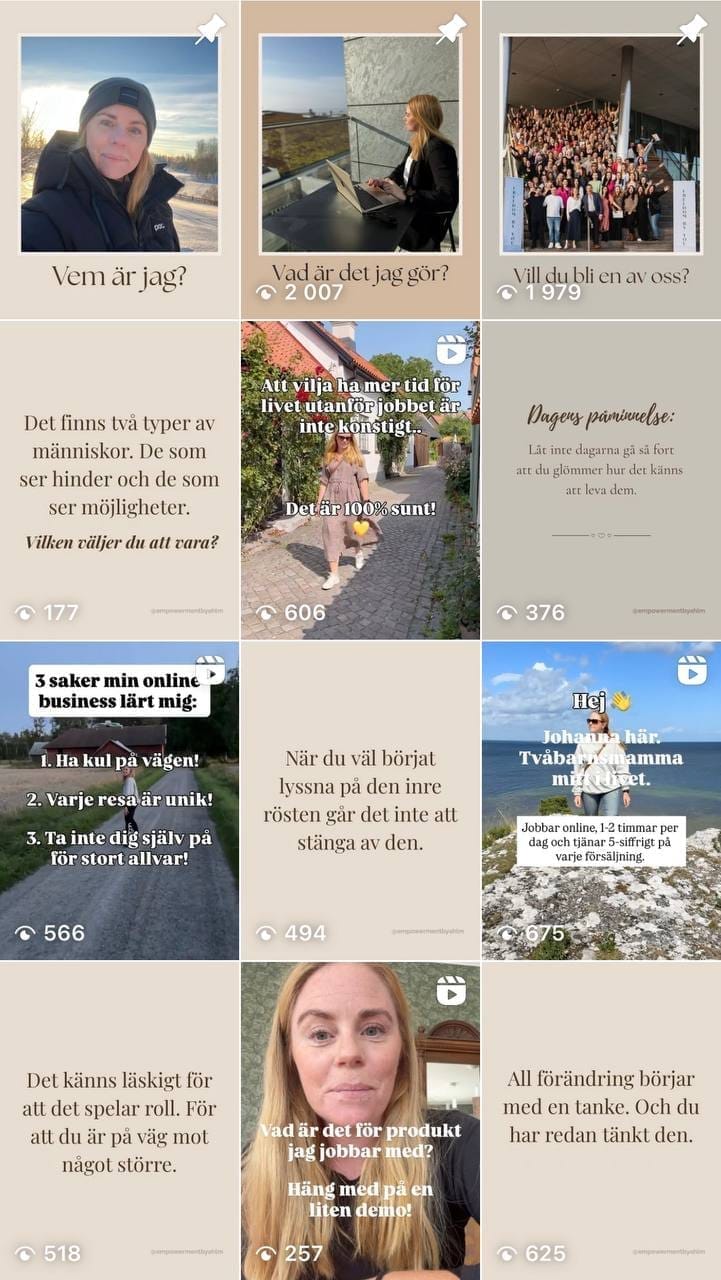Play the reel 'Att vilja ha mer tid'
The height and width of the screenshot is (1280, 721).
(x=360, y=480)
